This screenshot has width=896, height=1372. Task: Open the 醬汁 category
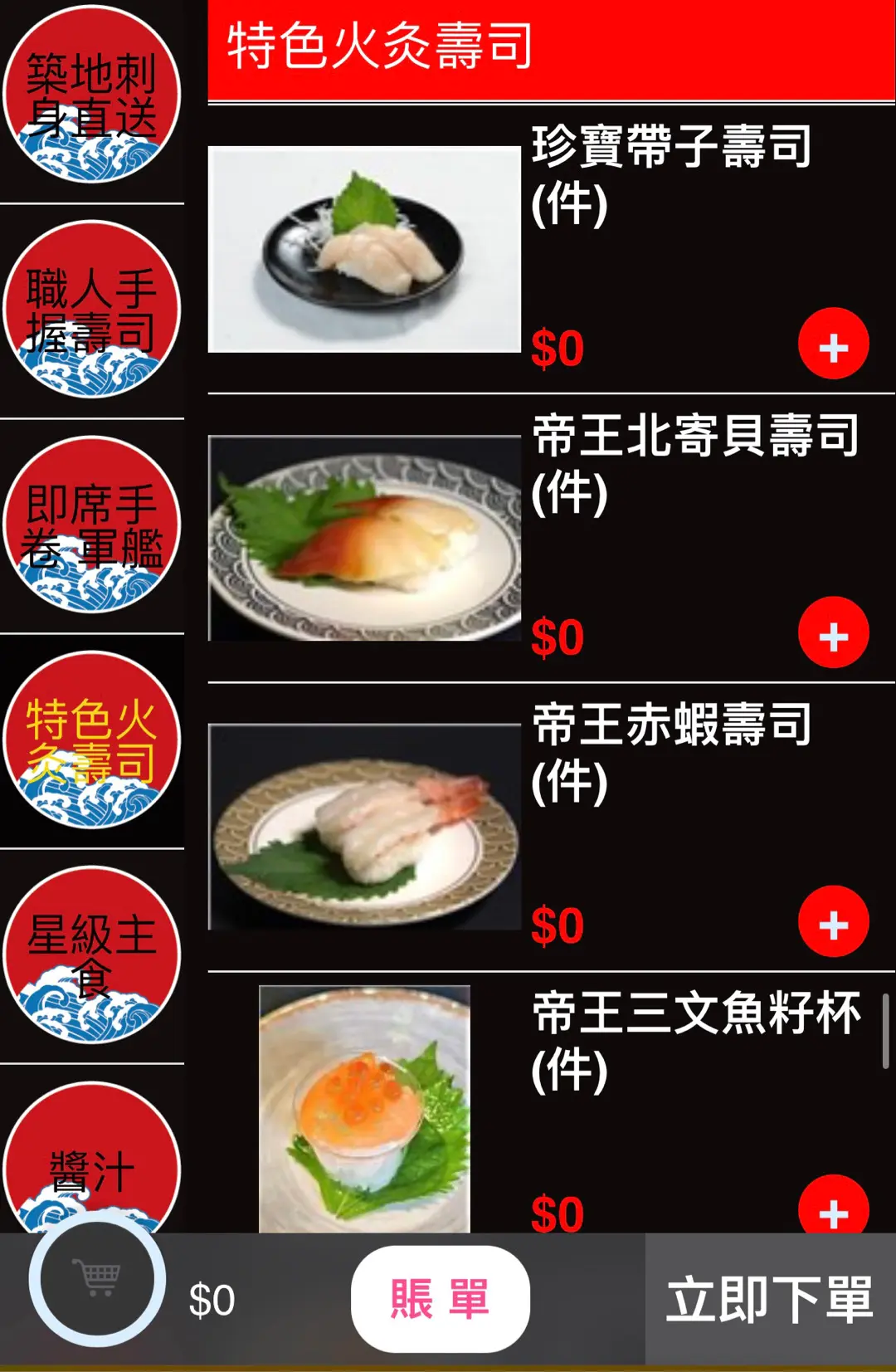coord(91,1162)
